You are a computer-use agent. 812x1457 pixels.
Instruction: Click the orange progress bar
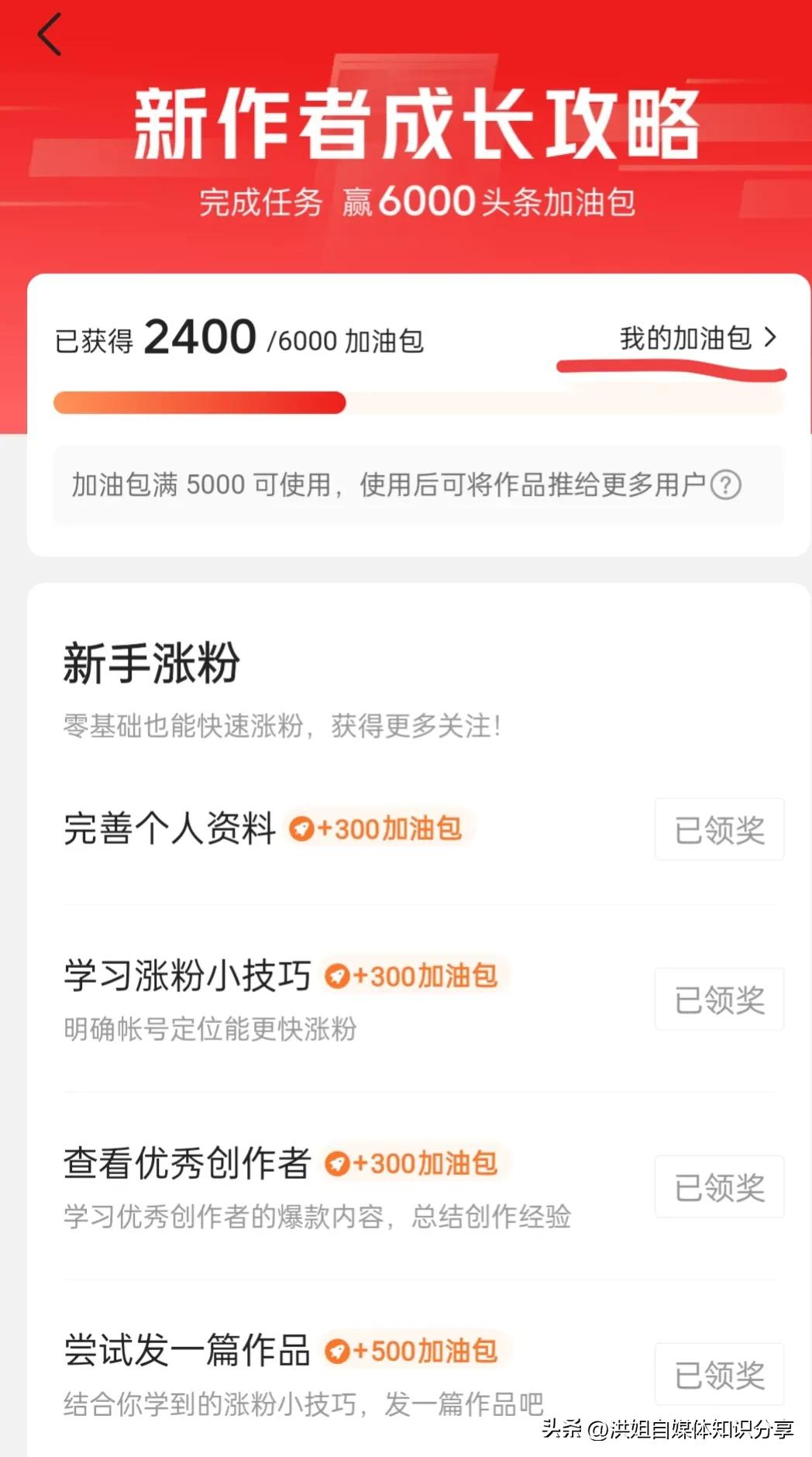click(x=198, y=404)
